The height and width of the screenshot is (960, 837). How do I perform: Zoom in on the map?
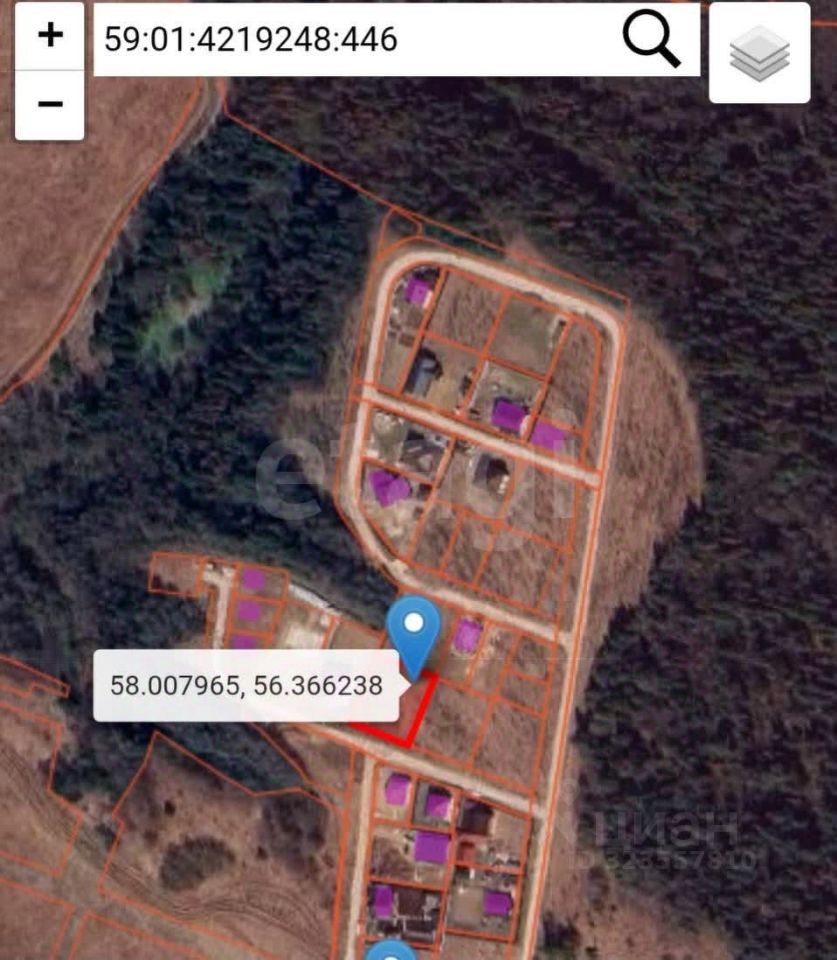pyautogui.click(x=50, y=36)
